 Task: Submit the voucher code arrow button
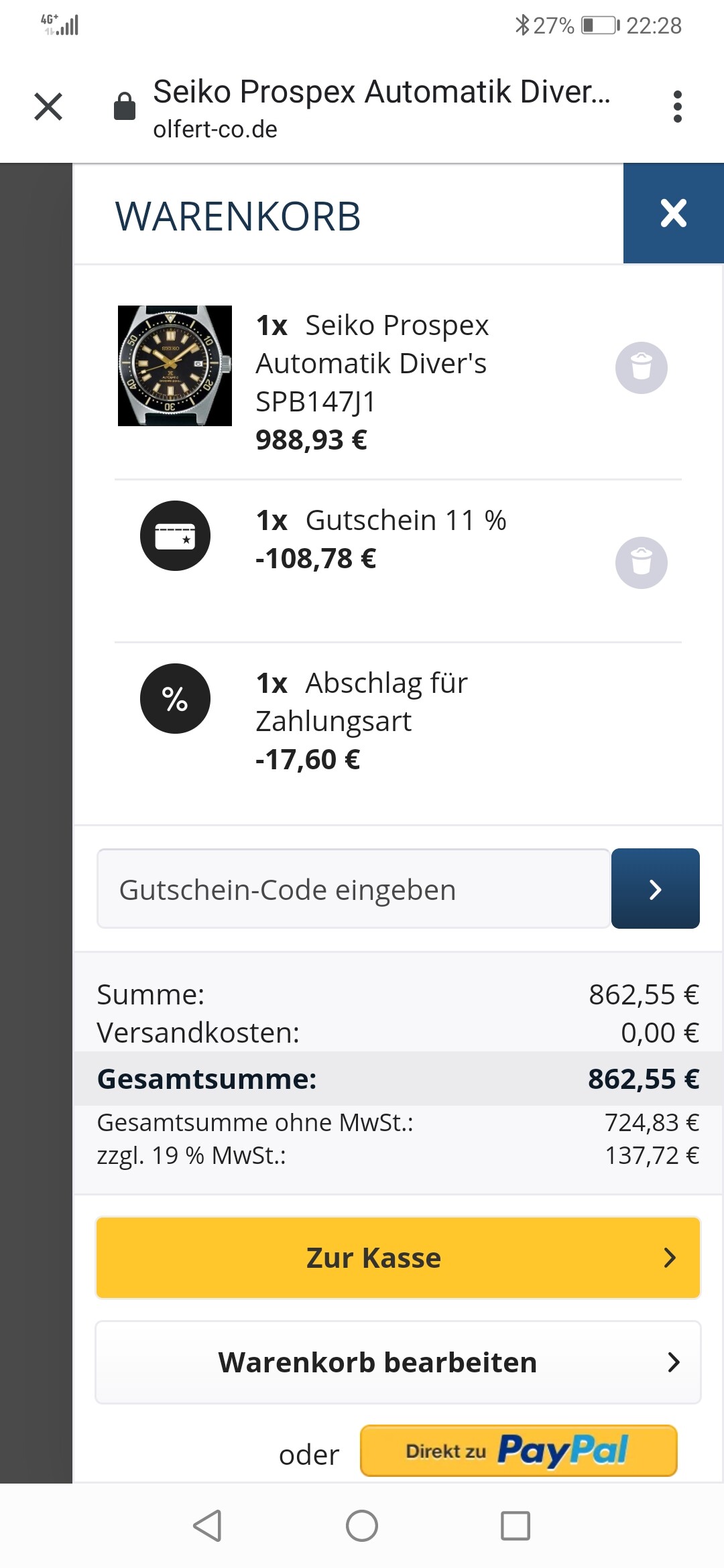click(x=656, y=889)
